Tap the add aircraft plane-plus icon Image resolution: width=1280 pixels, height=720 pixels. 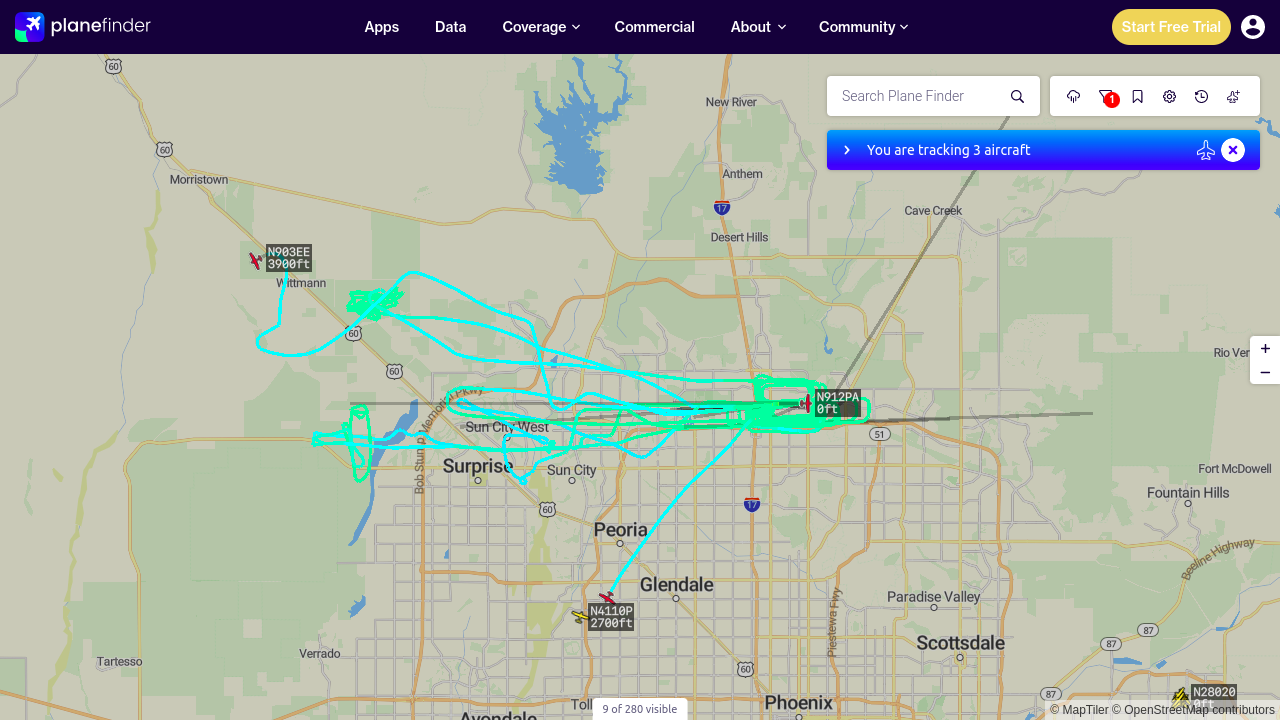pos(1234,96)
